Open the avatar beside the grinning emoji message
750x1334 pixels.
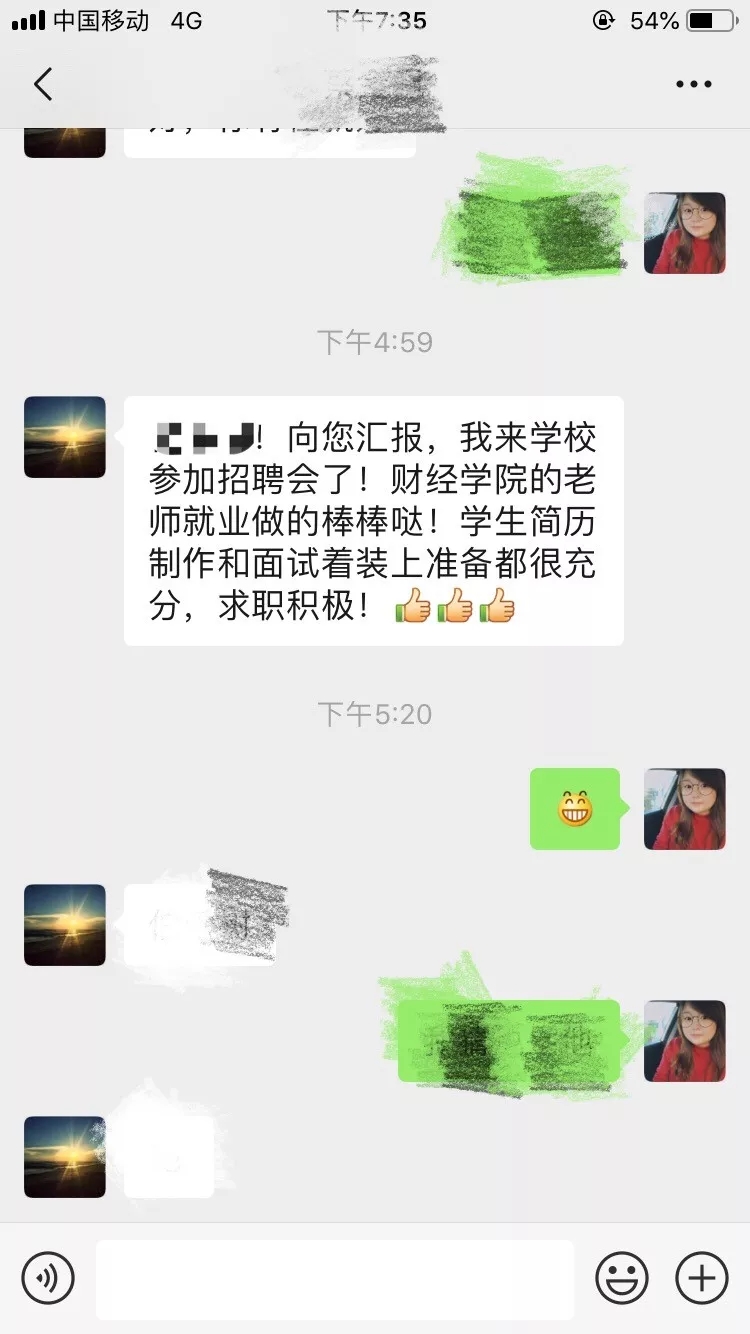coord(685,809)
